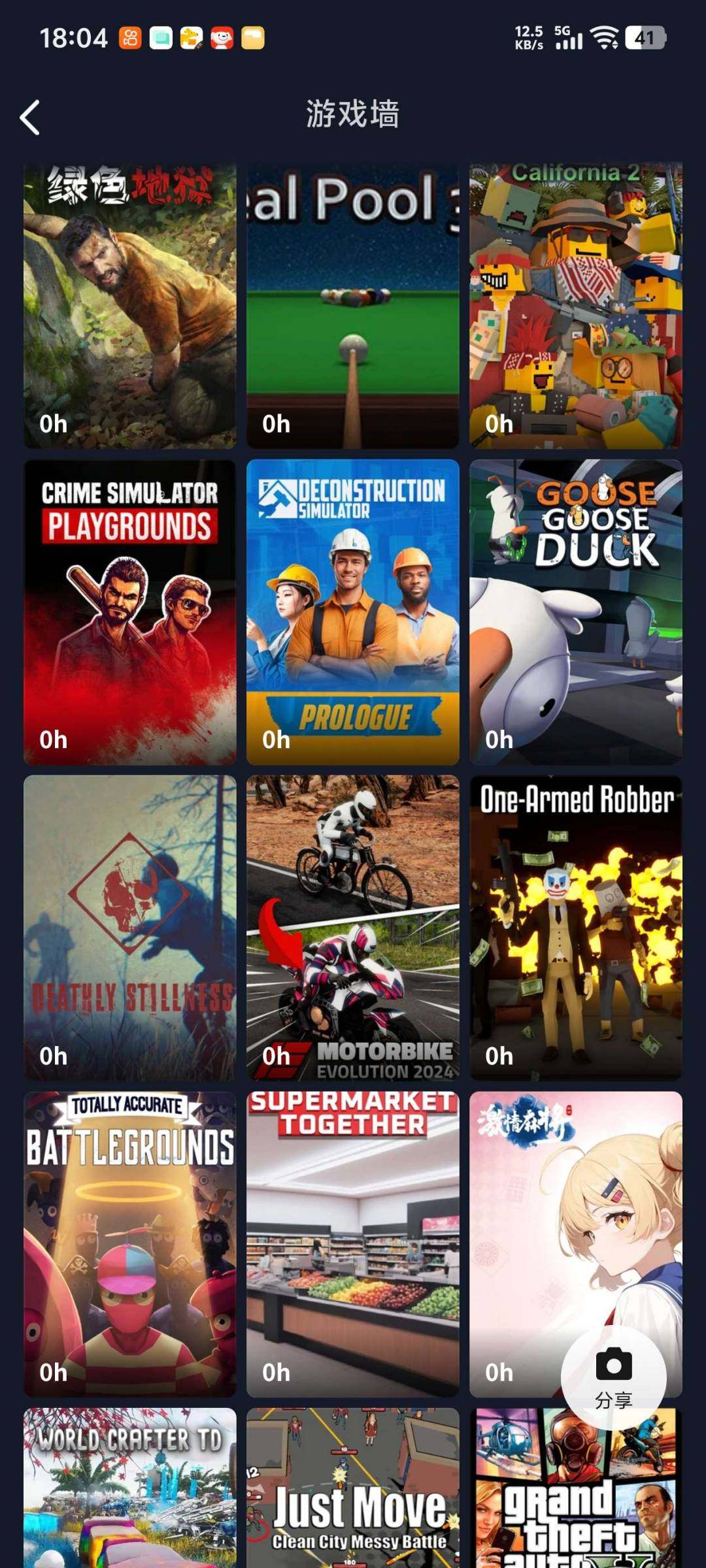Image resolution: width=706 pixels, height=1568 pixels.
Task: Open the Real Pool game tile
Action: point(353,306)
